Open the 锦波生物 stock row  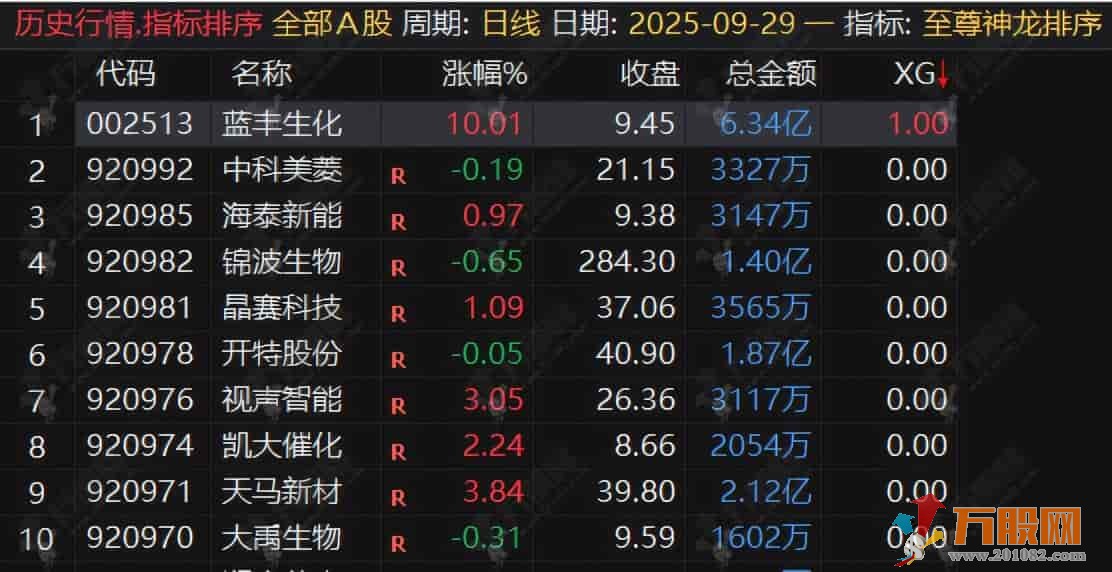pos(281,262)
